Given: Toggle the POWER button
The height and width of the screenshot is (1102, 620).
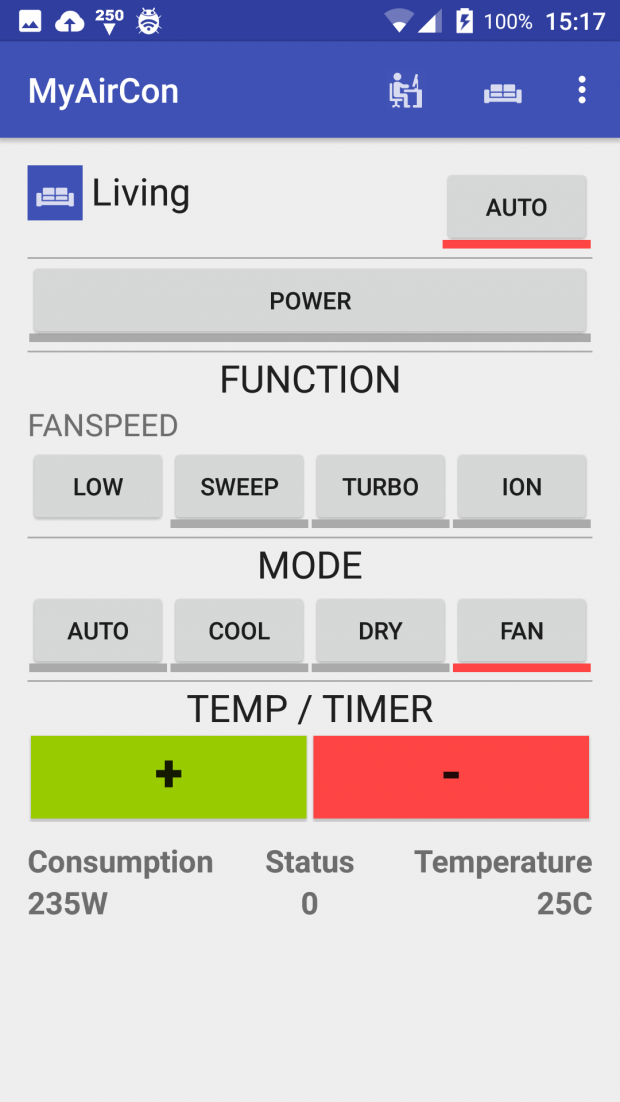Looking at the screenshot, I should (x=310, y=301).
